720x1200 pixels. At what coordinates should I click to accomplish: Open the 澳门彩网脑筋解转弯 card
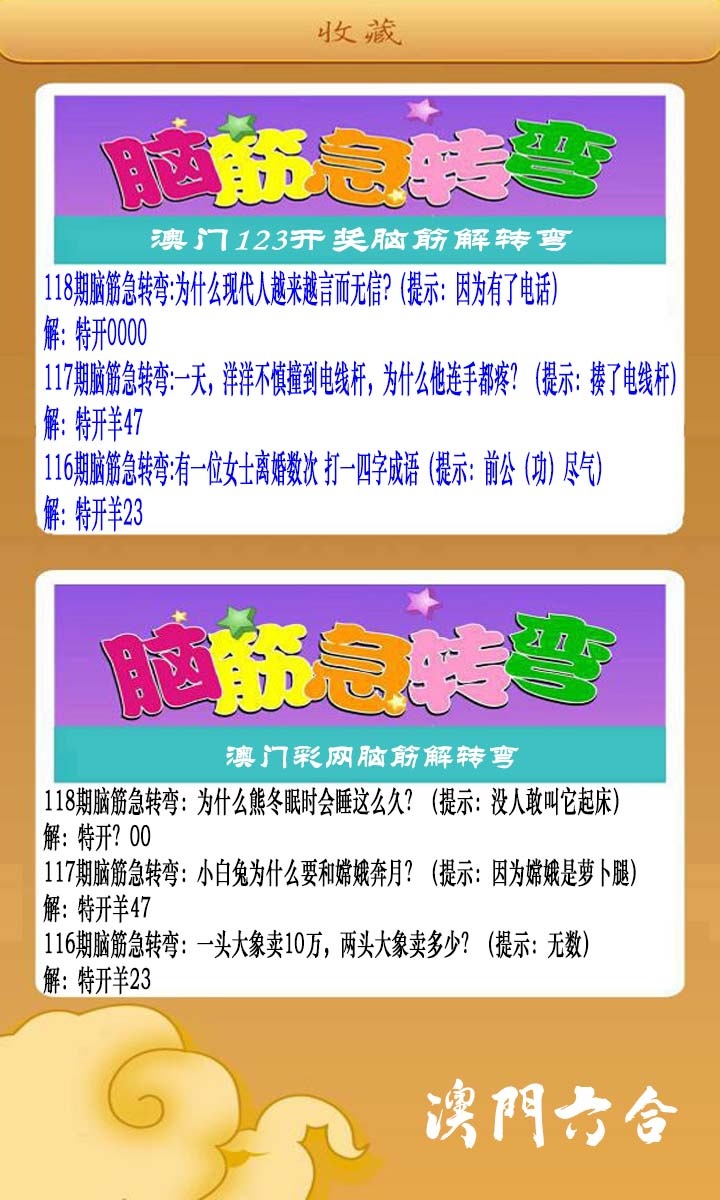pyautogui.click(x=360, y=785)
